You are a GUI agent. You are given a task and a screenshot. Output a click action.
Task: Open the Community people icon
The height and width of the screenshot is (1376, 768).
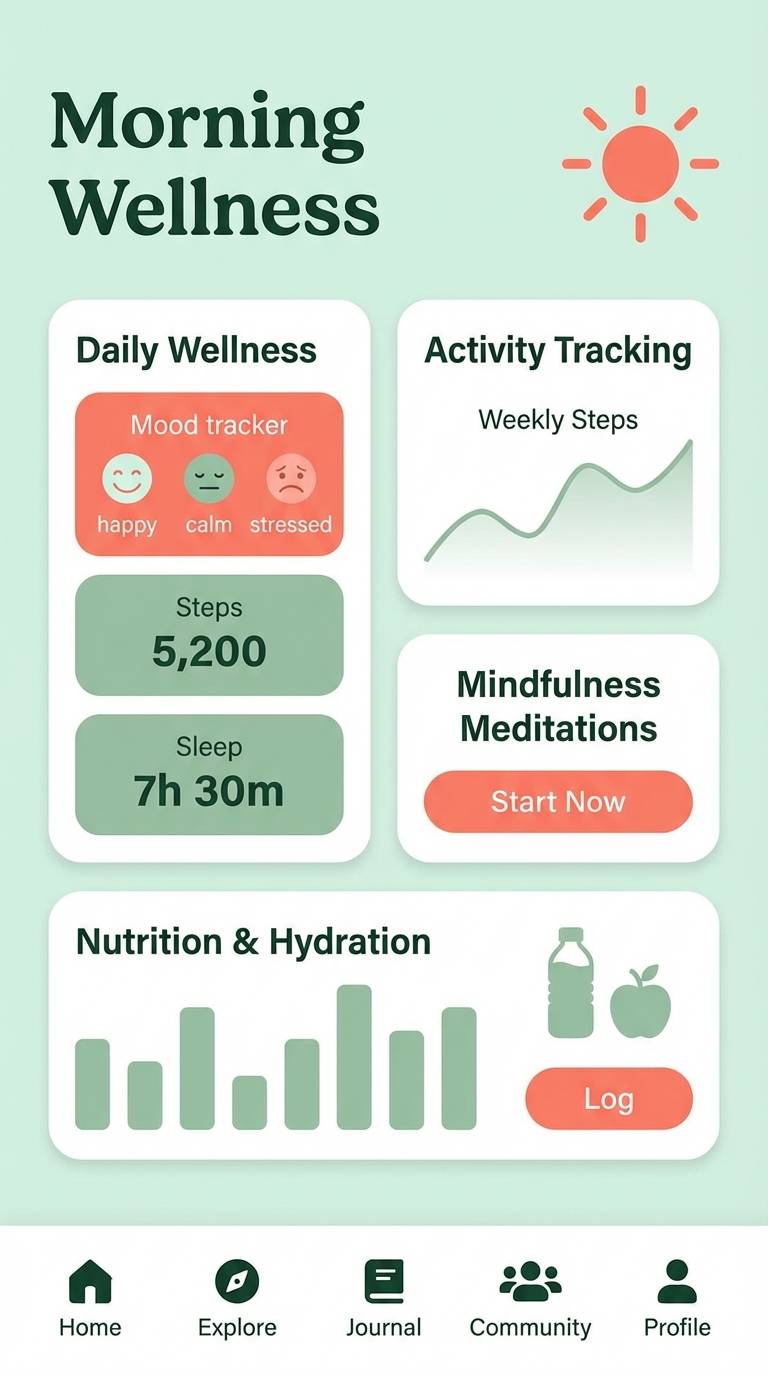(530, 1278)
